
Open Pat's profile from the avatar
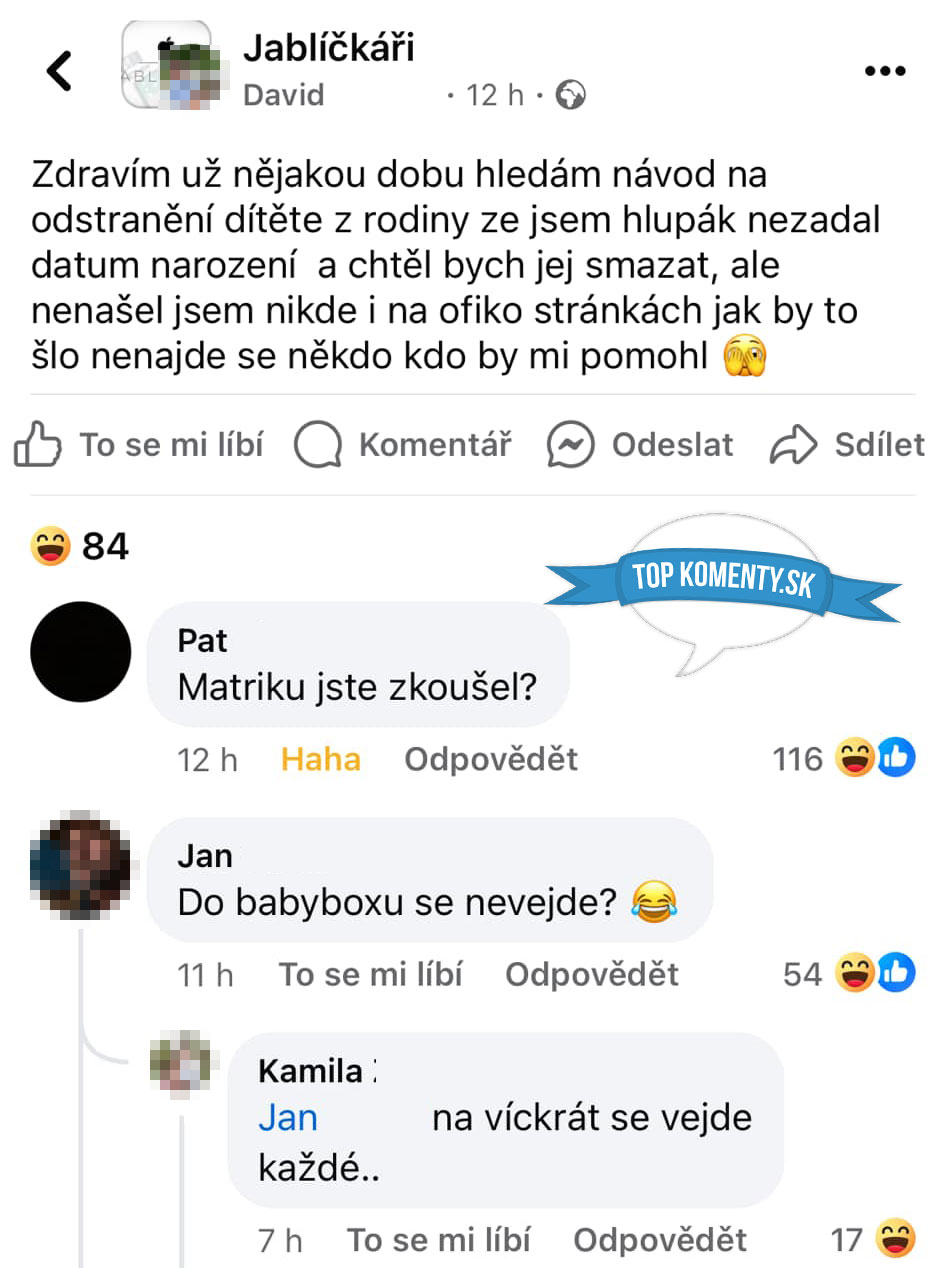pos(80,651)
